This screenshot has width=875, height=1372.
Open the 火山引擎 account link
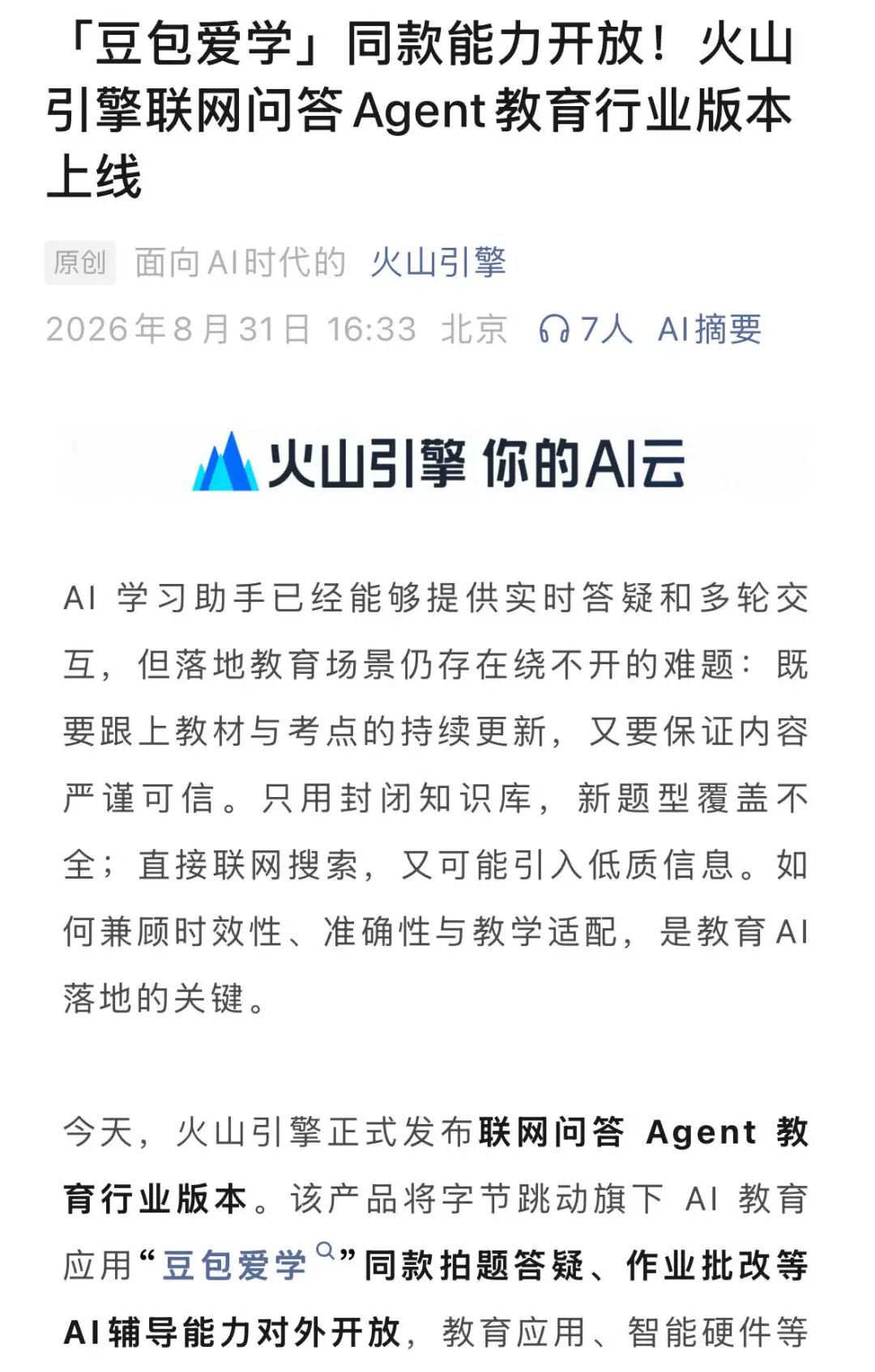(438, 262)
